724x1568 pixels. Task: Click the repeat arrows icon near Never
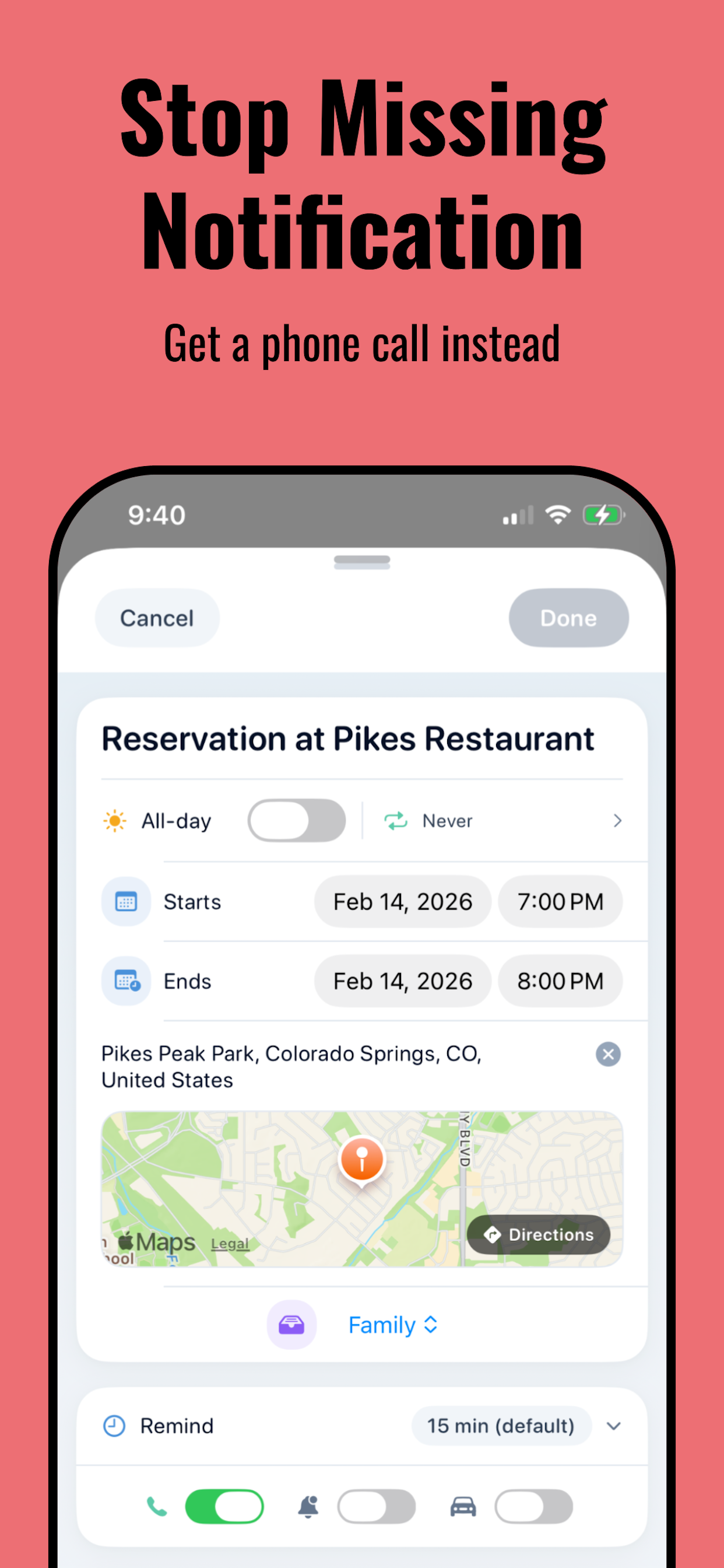(395, 821)
